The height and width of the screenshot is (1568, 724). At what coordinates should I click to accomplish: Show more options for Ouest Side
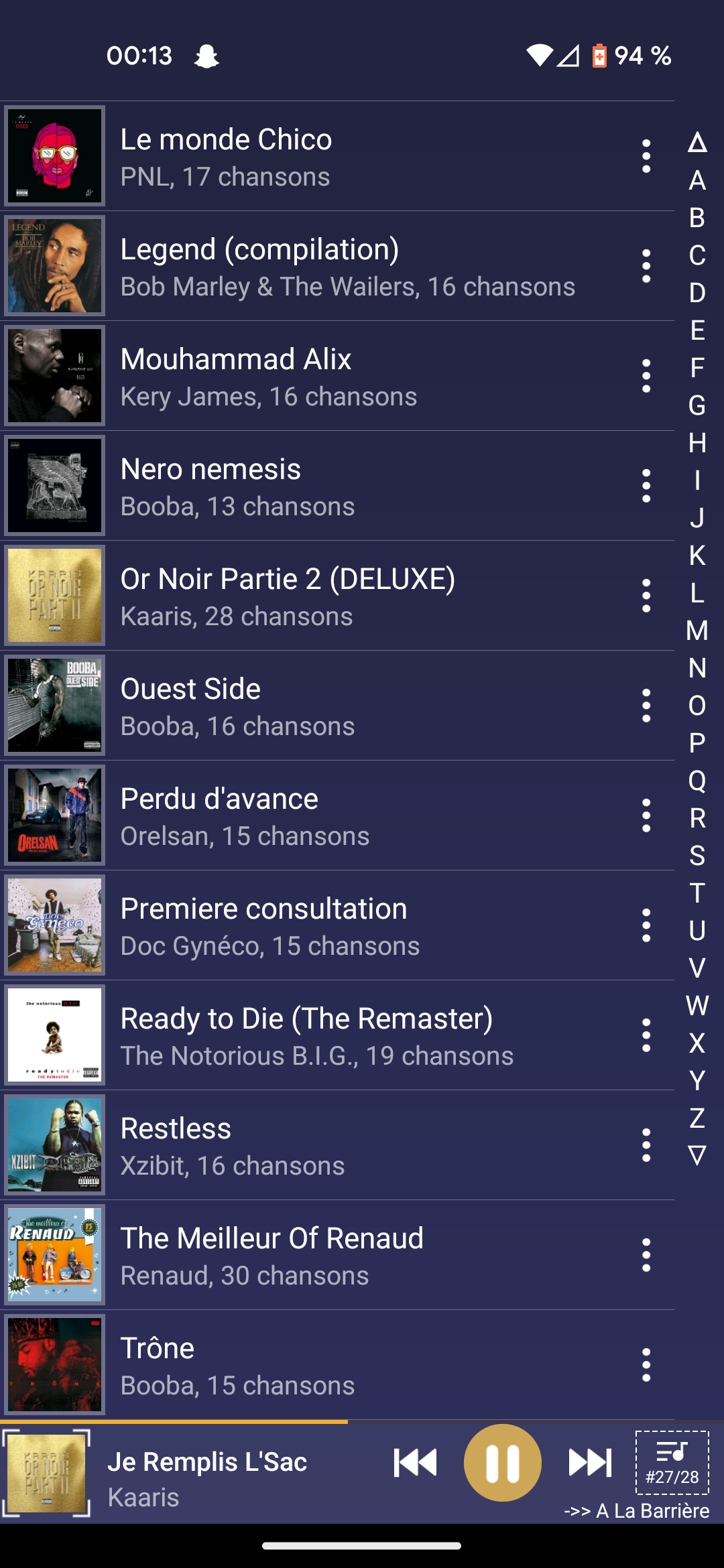pos(646,706)
